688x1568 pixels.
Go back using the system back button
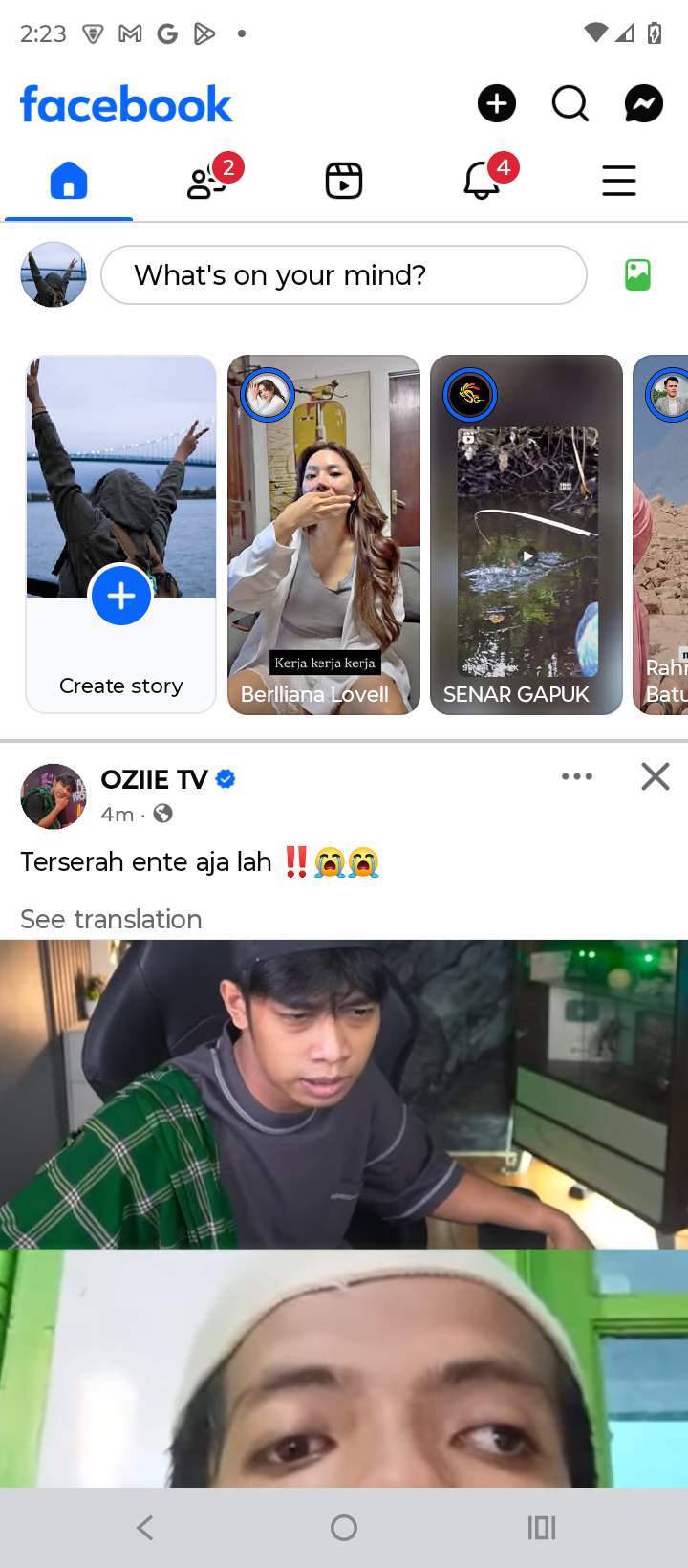(x=145, y=1528)
